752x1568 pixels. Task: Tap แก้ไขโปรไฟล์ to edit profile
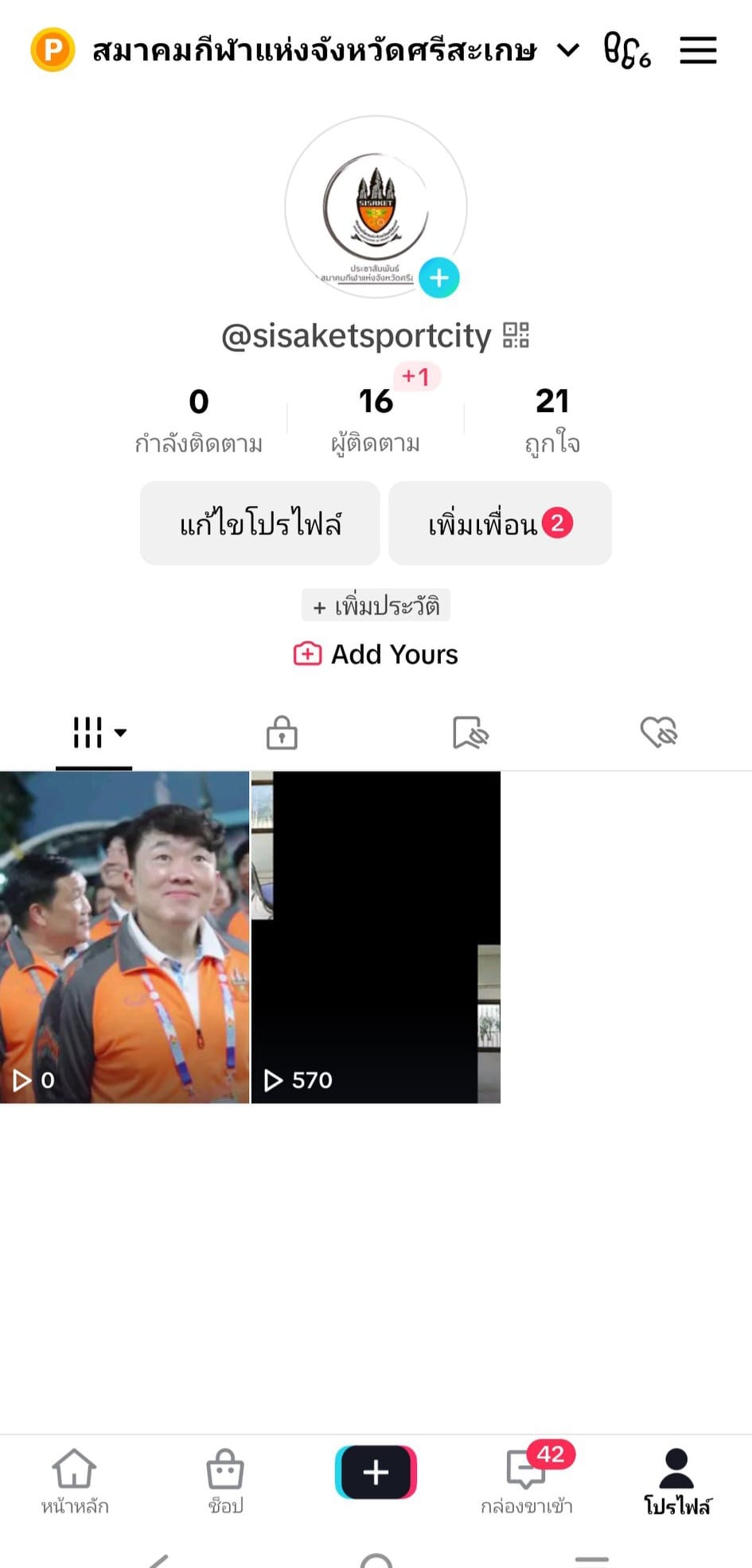[260, 523]
